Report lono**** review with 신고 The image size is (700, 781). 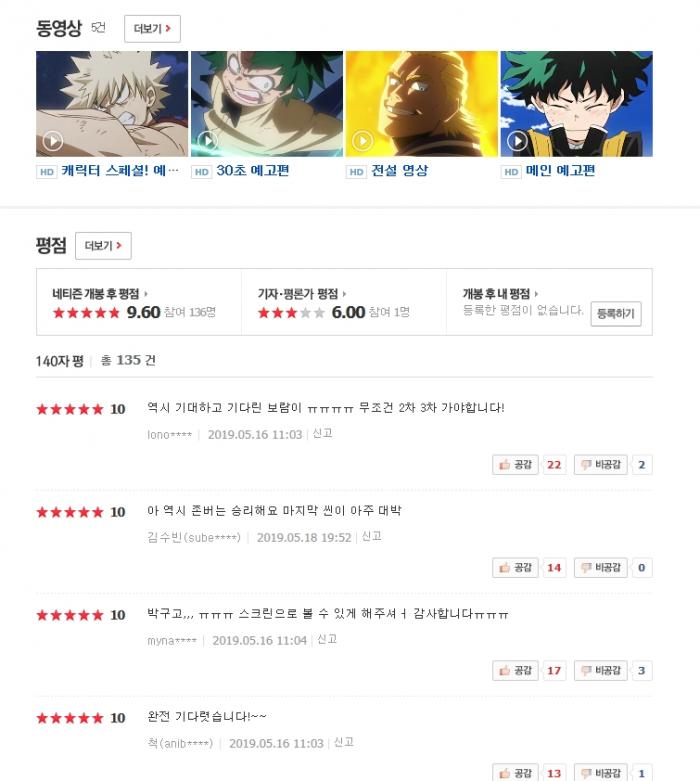pyautogui.click(x=322, y=434)
